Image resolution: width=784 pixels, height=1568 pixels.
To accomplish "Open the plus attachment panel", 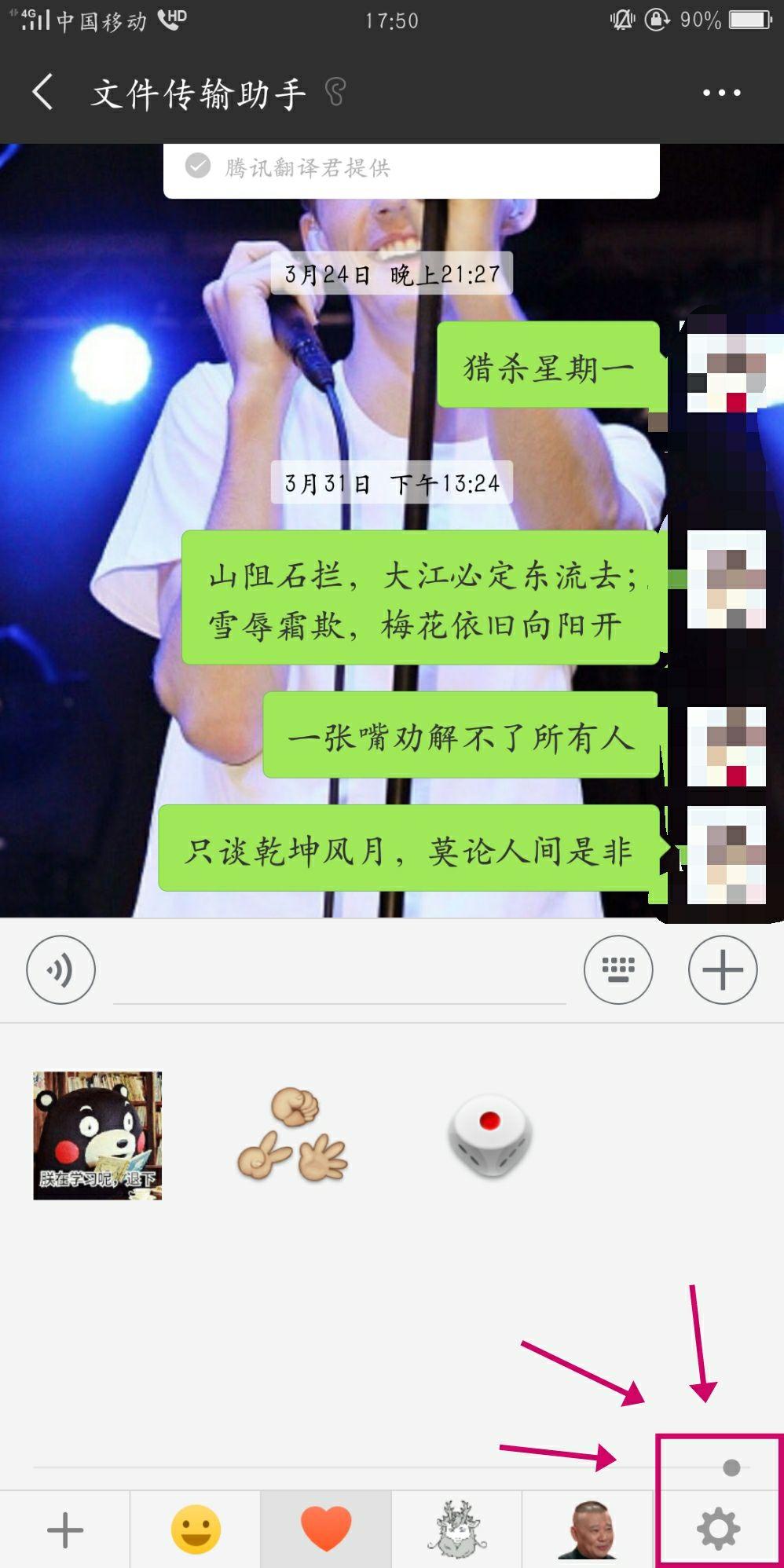I will 723,970.
